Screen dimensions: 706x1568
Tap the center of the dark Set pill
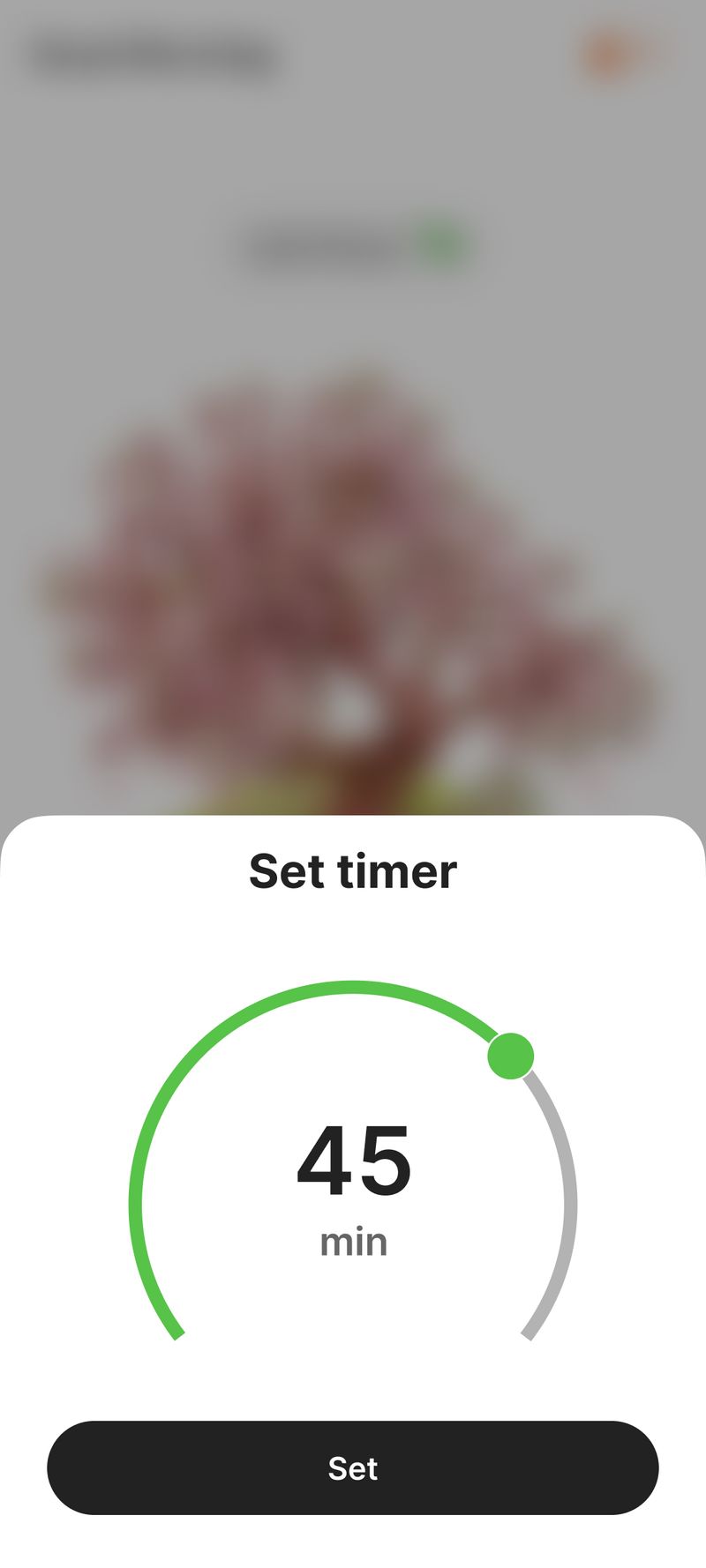click(x=353, y=1467)
